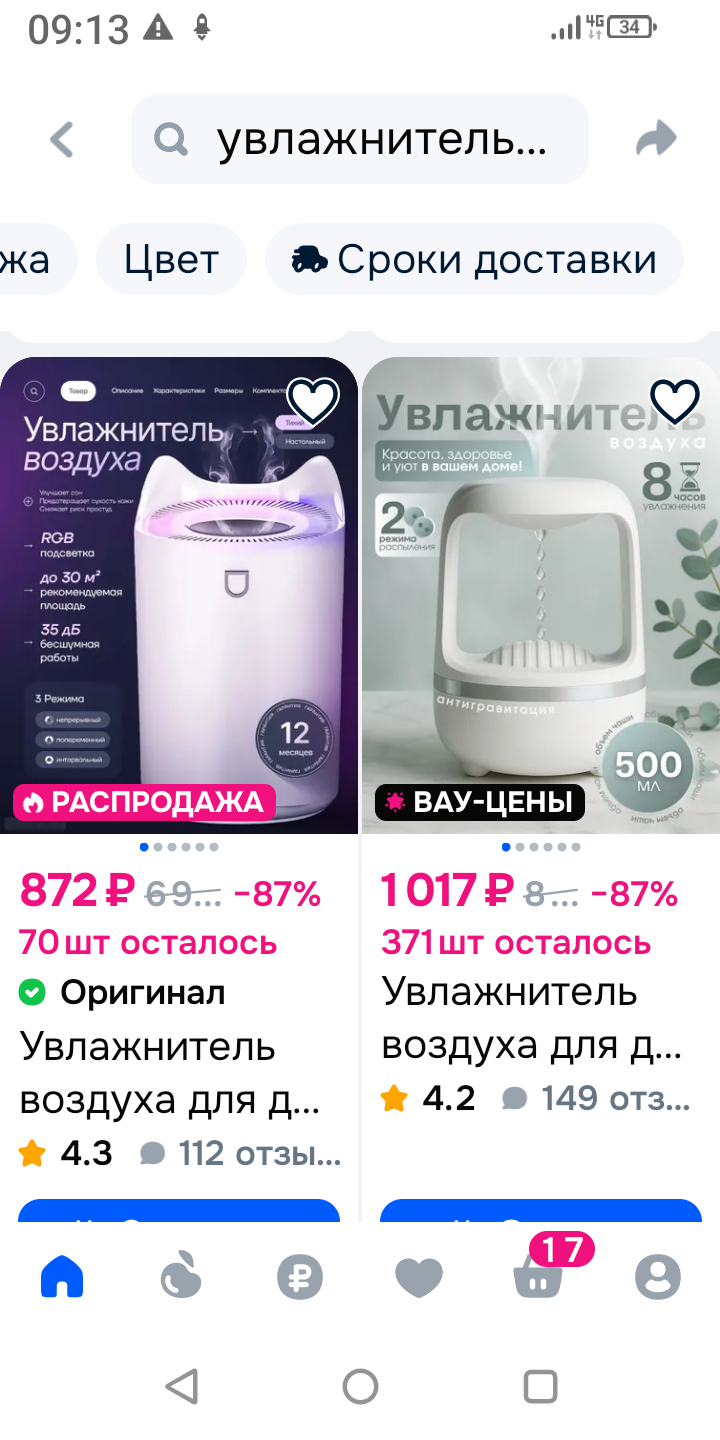Image resolution: width=720 pixels, height=1440 pixels.
Task: Open the Сроки доставки filter chip
Action: [475, 260]
